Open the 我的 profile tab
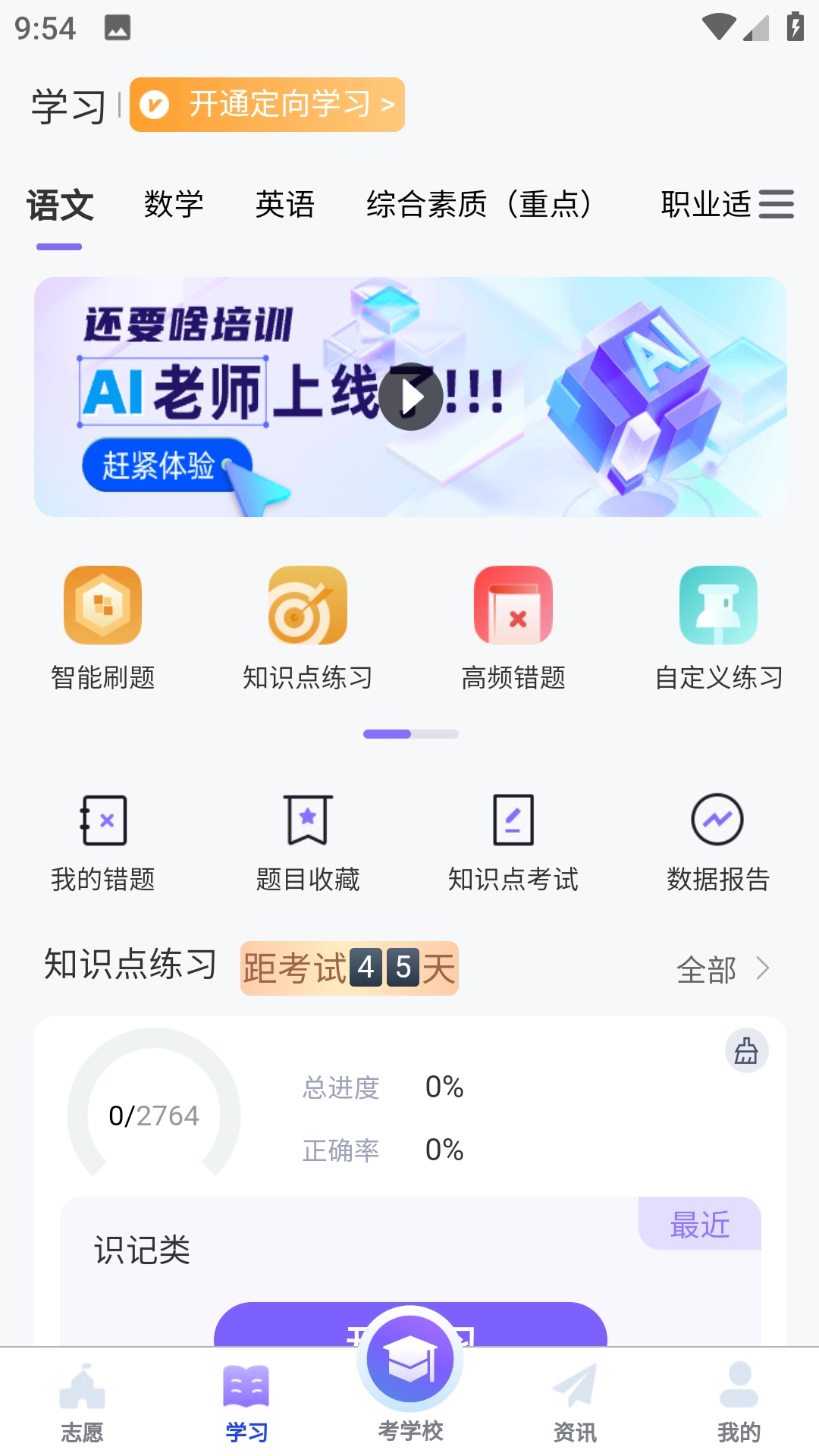819x1456 pixels. click(739, 1403)
